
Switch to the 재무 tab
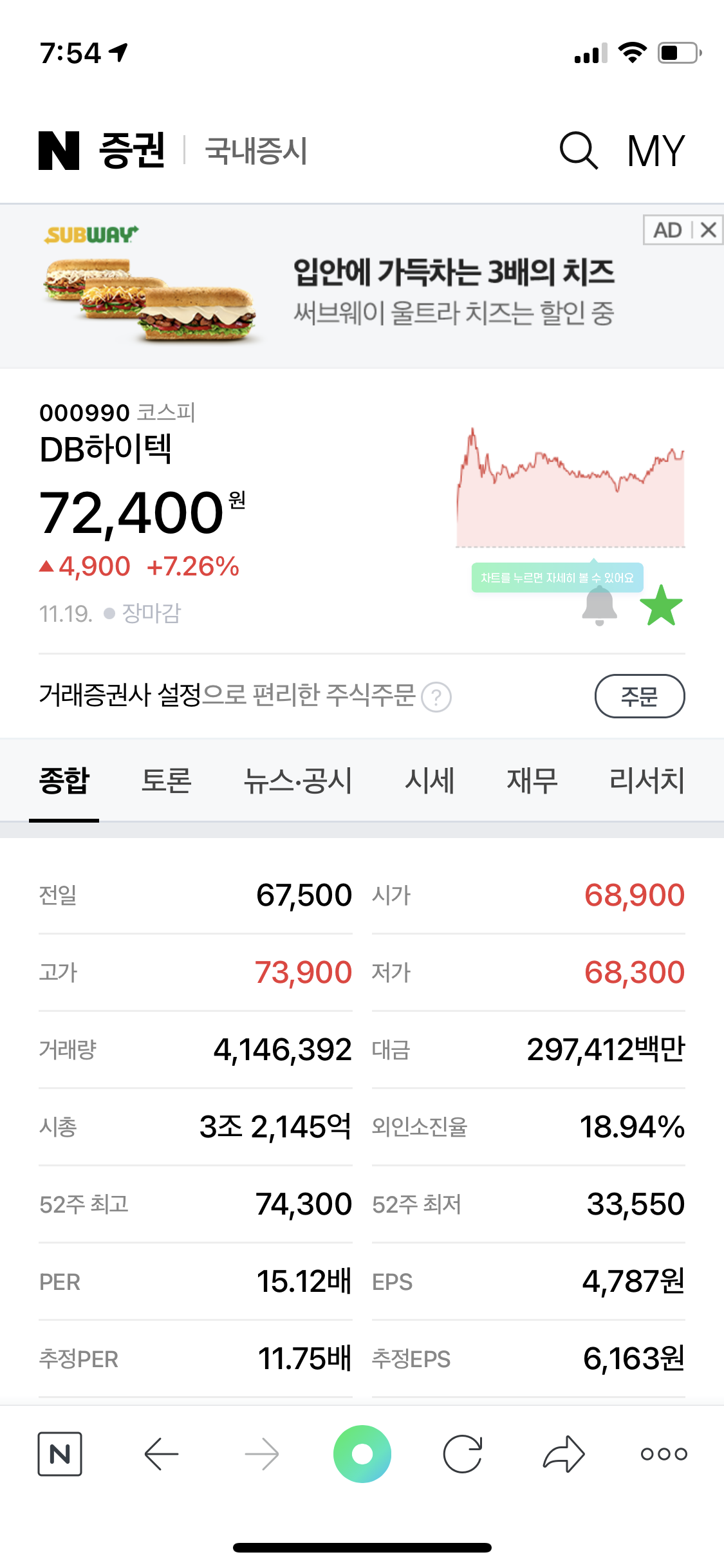[x=532, y=780]
